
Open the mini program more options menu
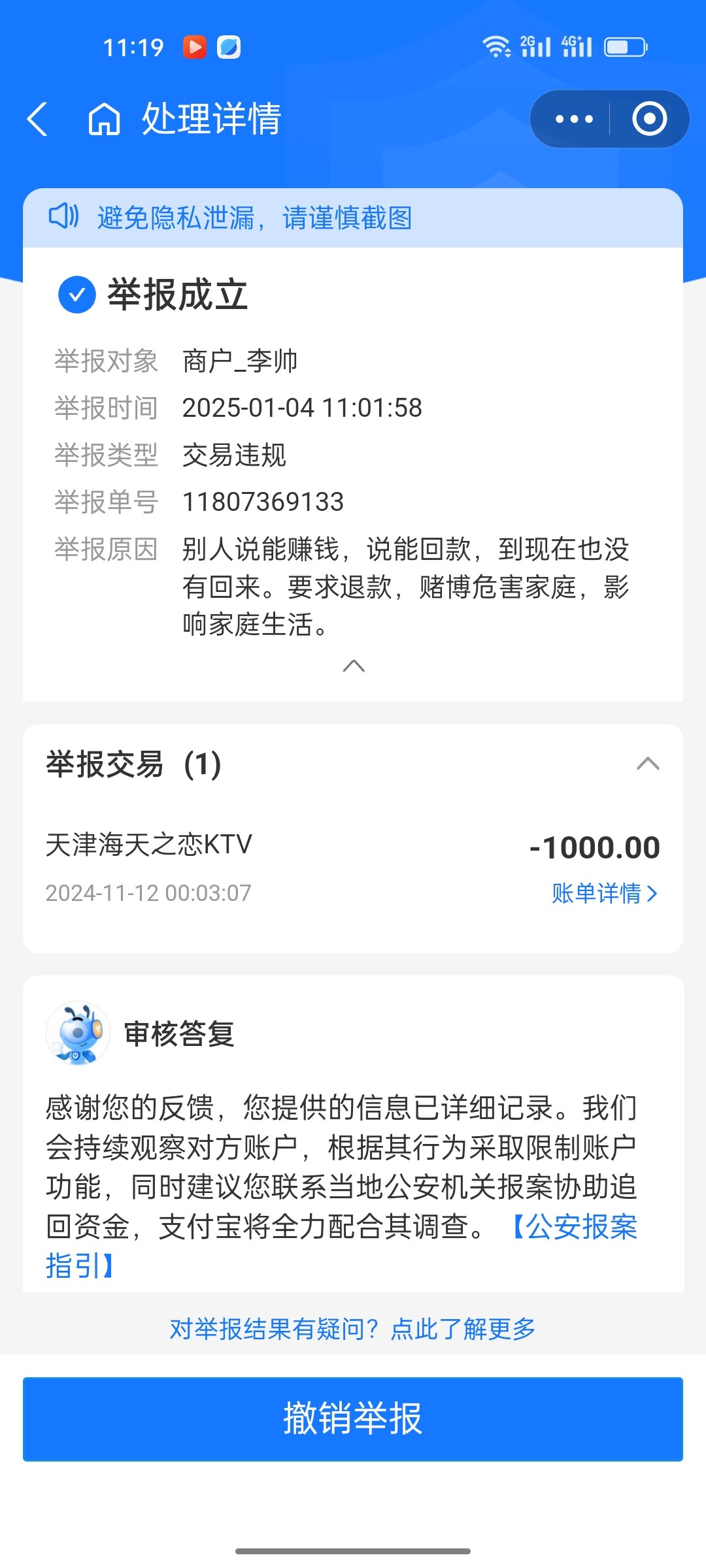click(x=573, y=120)
